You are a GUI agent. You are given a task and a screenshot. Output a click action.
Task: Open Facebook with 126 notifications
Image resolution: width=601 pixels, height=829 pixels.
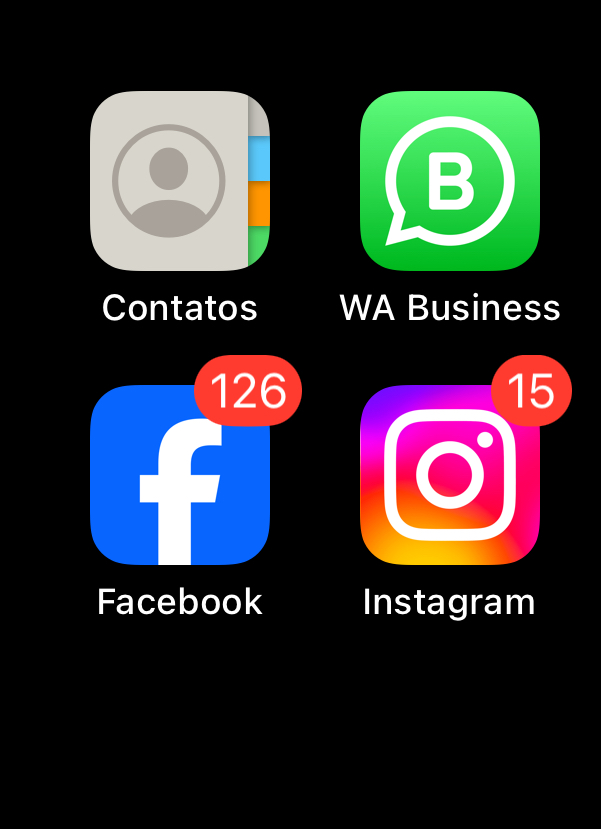[x=180, y=475]
